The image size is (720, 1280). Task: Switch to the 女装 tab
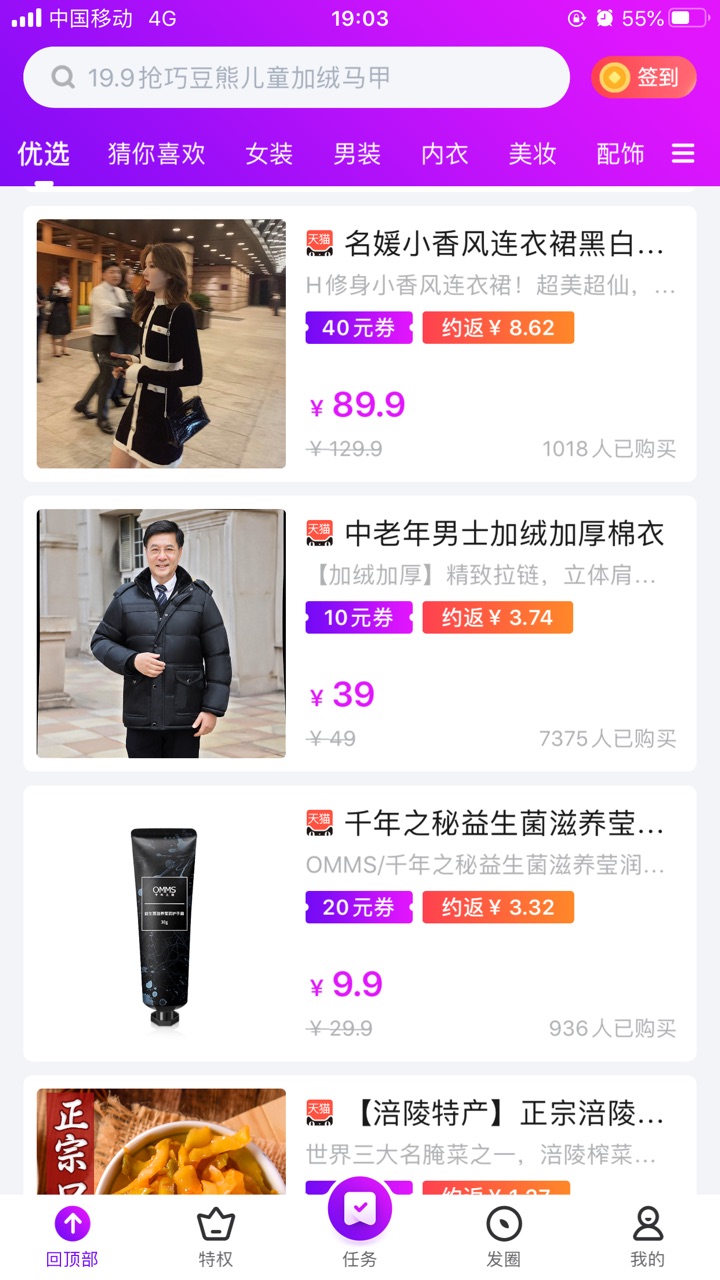269,154
